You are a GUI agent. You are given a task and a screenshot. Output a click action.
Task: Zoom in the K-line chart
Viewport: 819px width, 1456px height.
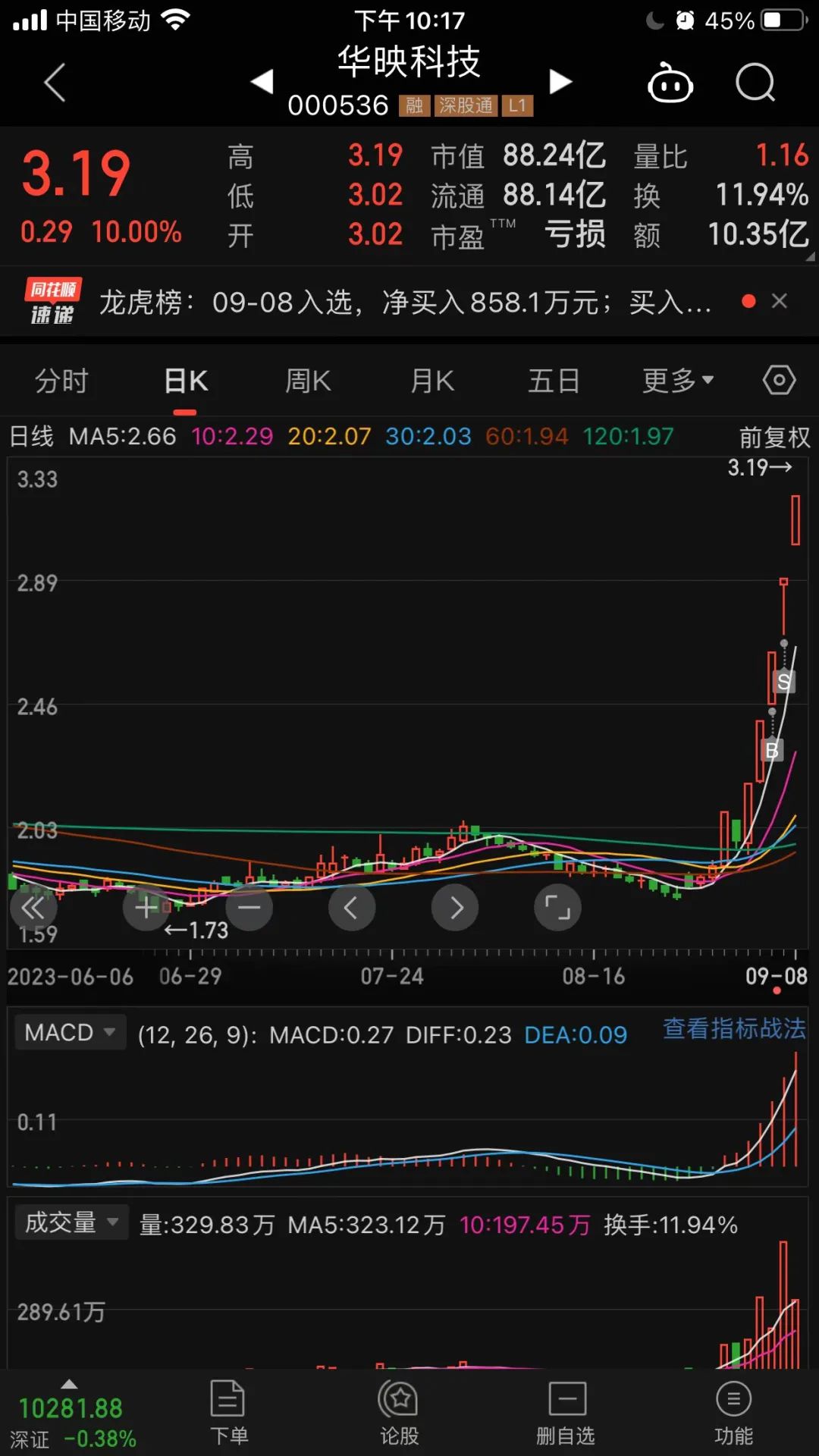[x=146, y=908]
